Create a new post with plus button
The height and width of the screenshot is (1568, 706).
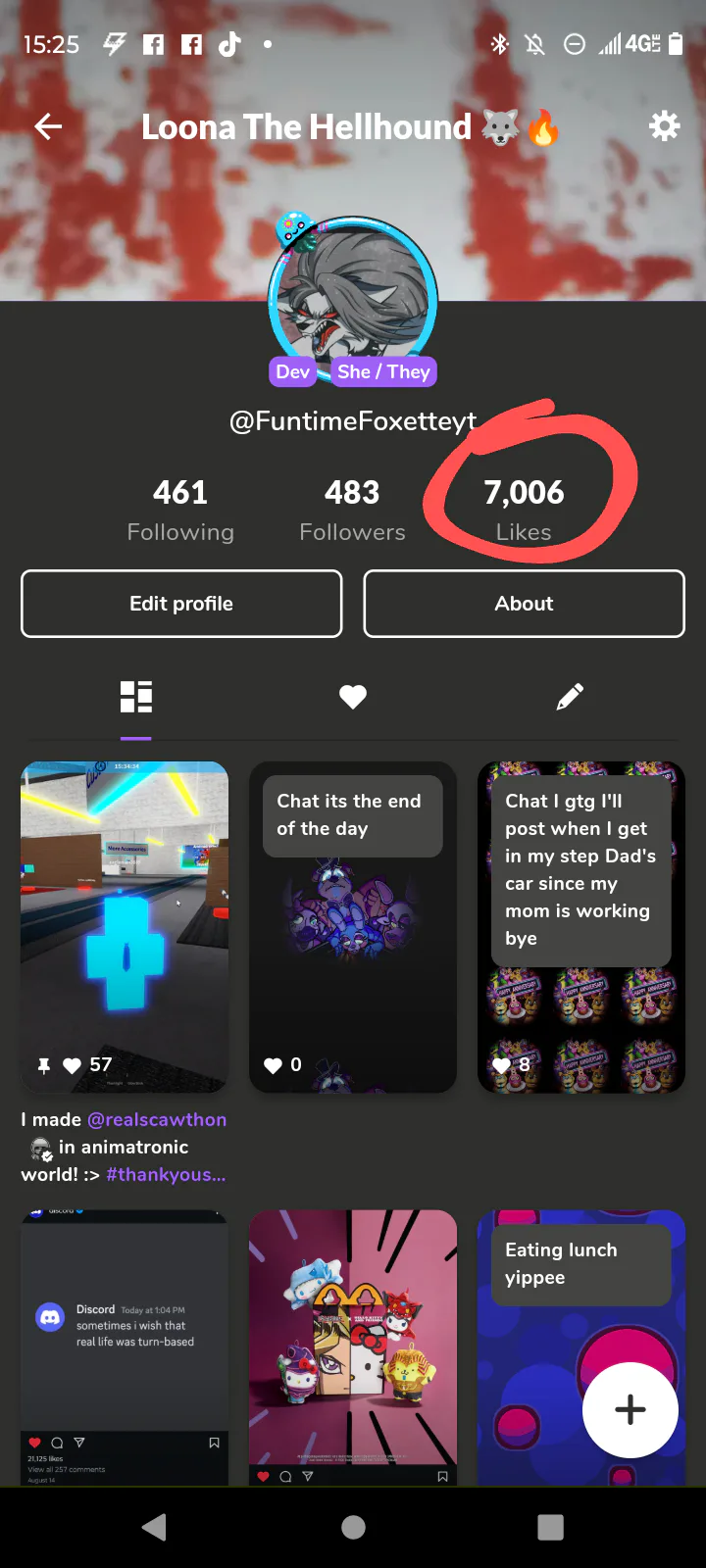coord(630,1409)
